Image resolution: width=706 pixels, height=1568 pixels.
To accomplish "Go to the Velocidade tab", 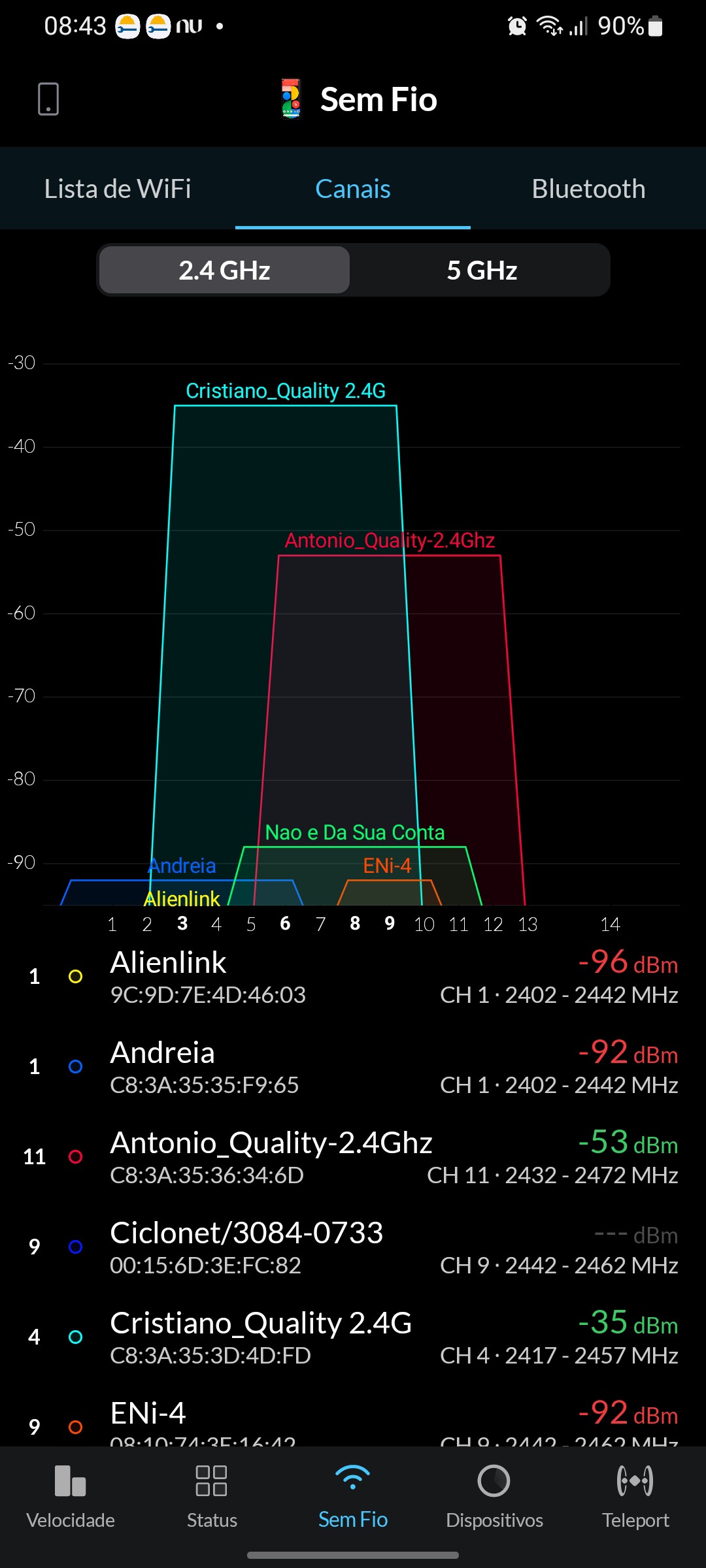I will pyautogui.click(x=71, y=1494).
